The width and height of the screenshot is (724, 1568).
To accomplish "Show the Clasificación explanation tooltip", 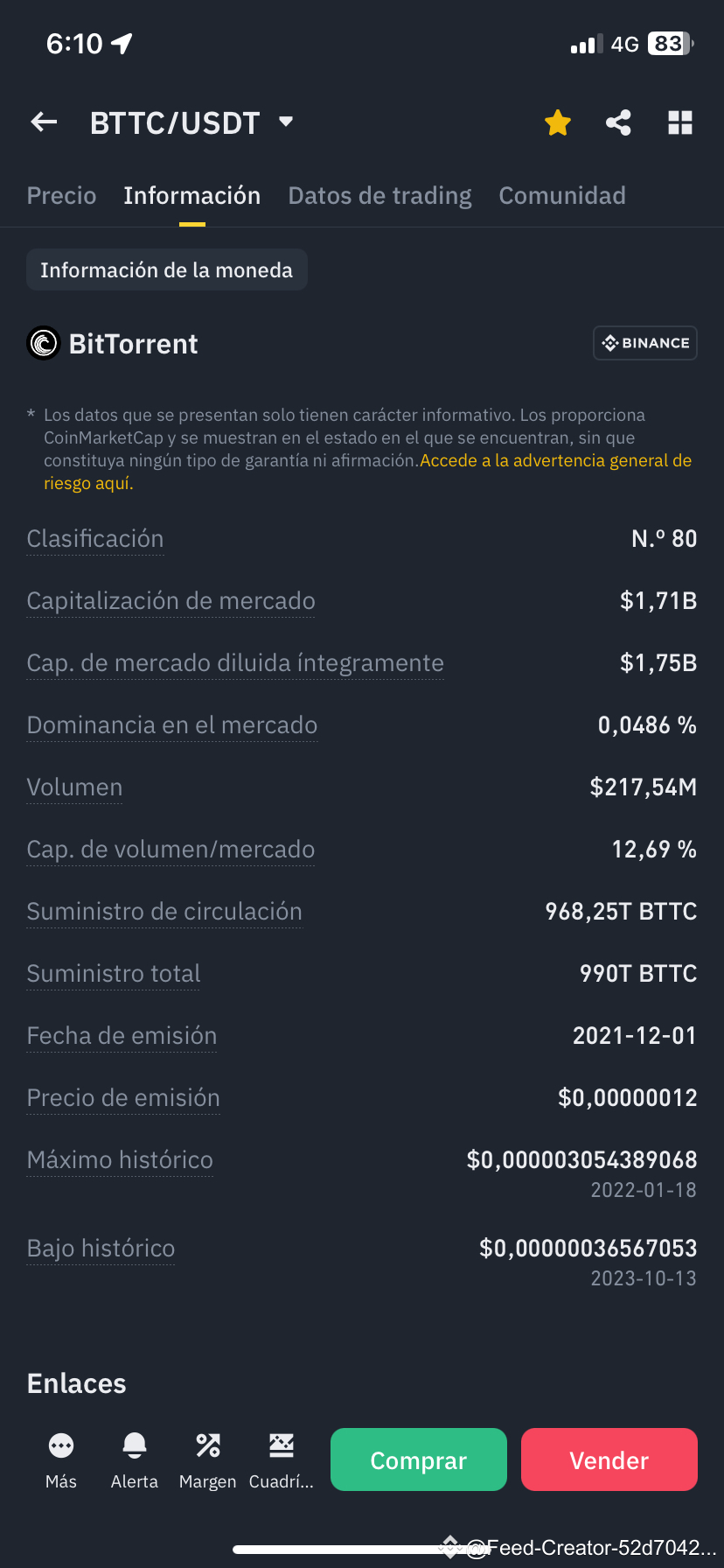I will pos(94,538).
